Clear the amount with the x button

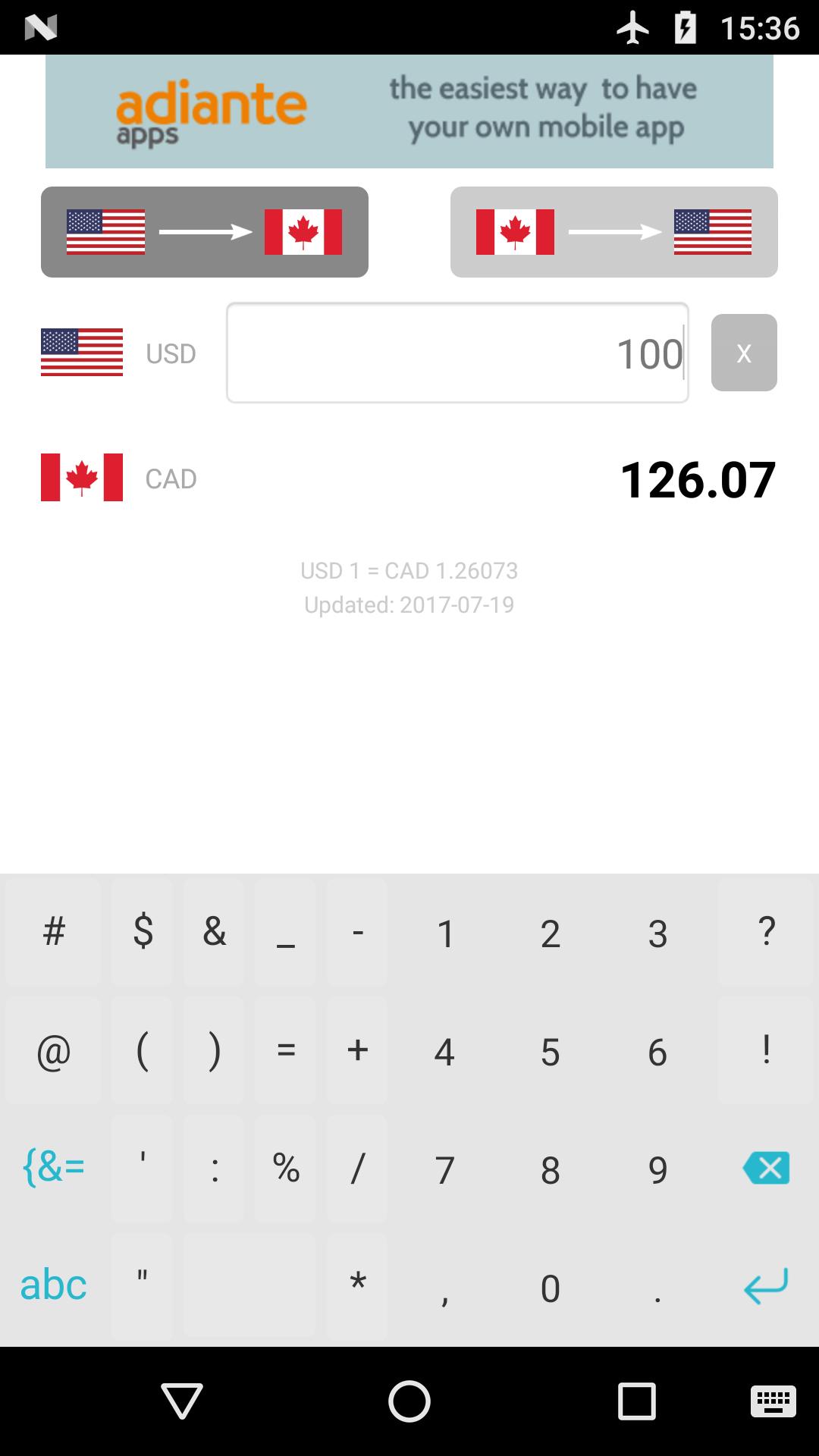point(743,353)
